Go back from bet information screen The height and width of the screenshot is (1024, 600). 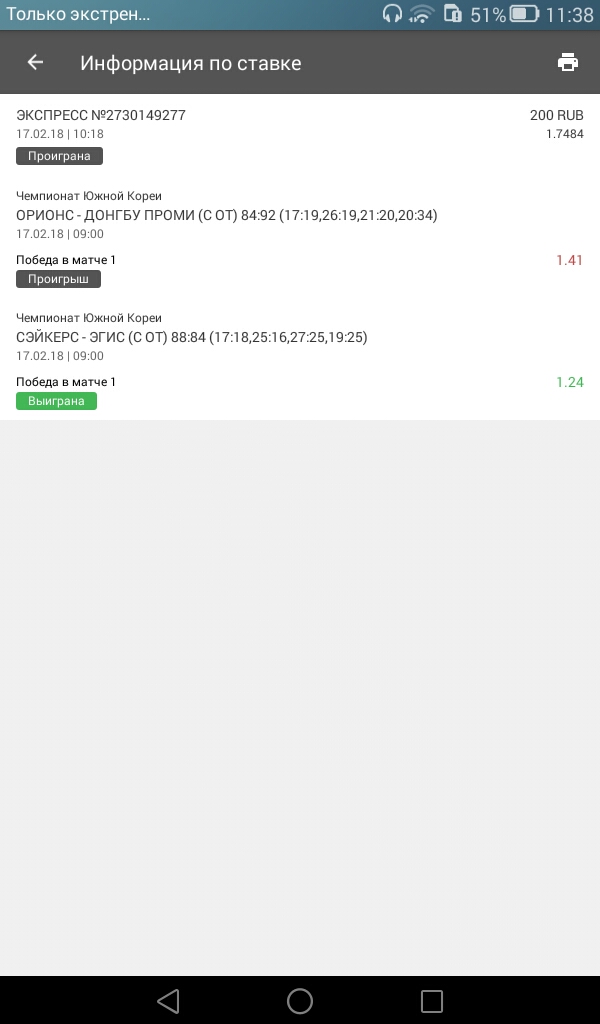coord(35,62)
